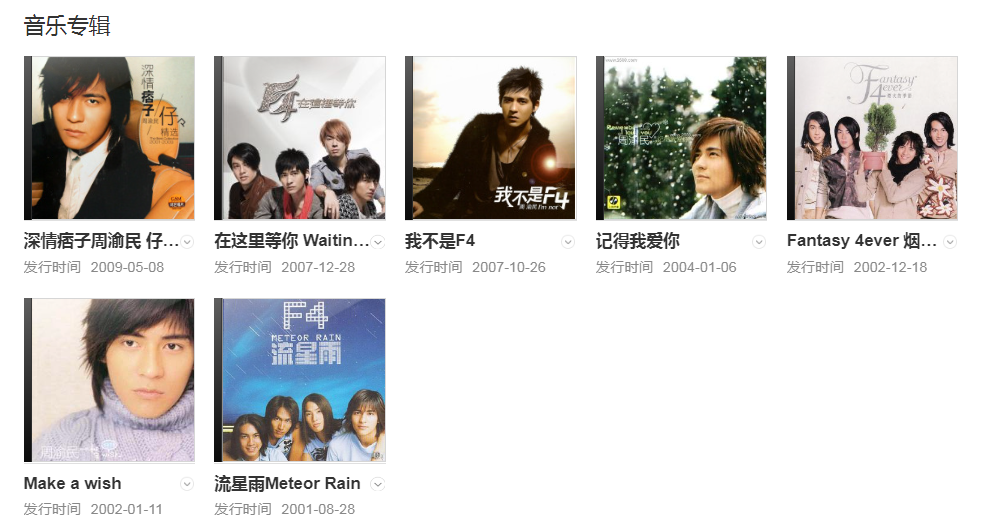
Task: Expand details for Fantasy 4ever album
Action: [x=950, y=242]
